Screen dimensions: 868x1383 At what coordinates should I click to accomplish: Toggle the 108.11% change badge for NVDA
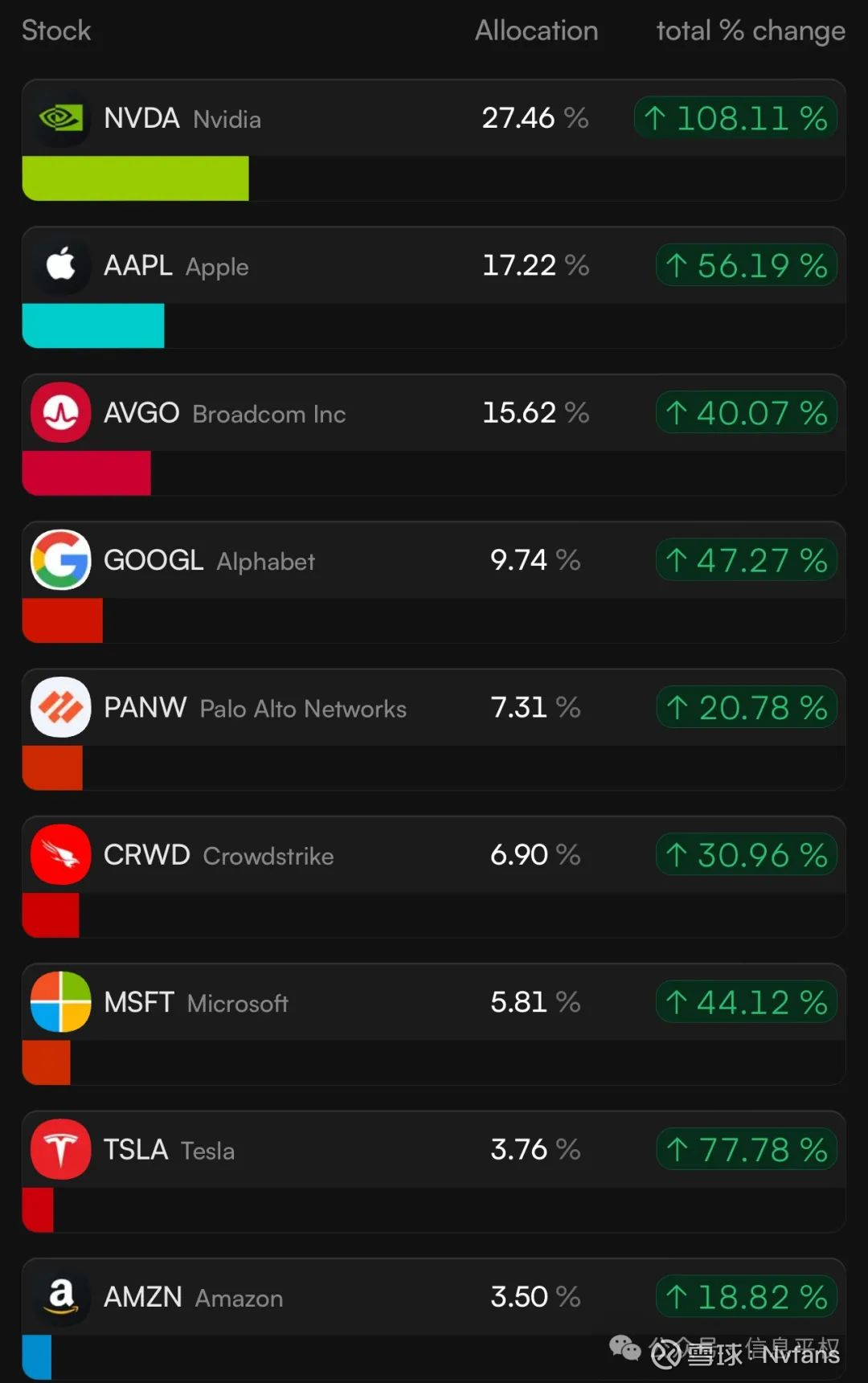735,118
